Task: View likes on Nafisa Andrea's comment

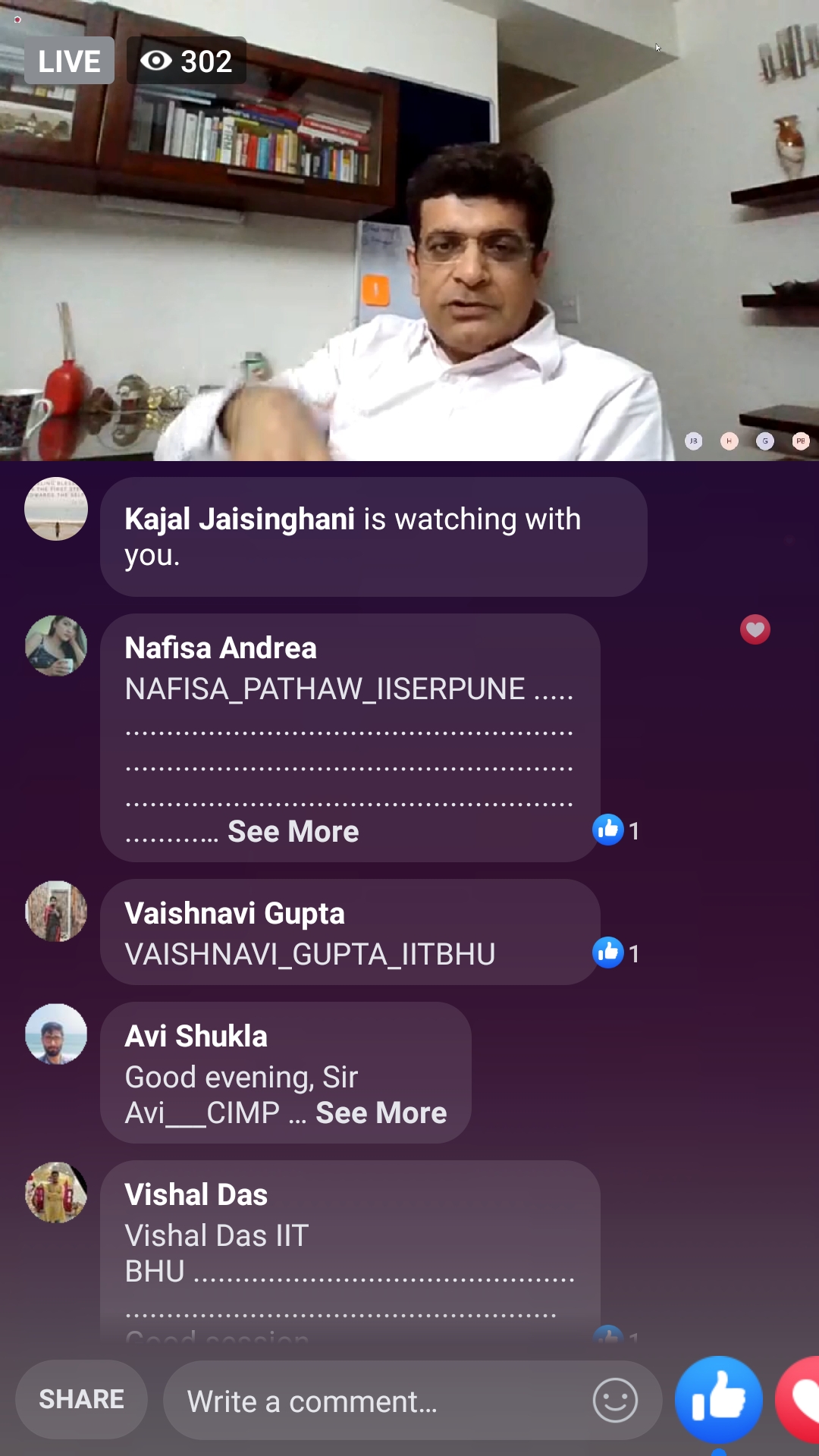Action: click(615, 830)
